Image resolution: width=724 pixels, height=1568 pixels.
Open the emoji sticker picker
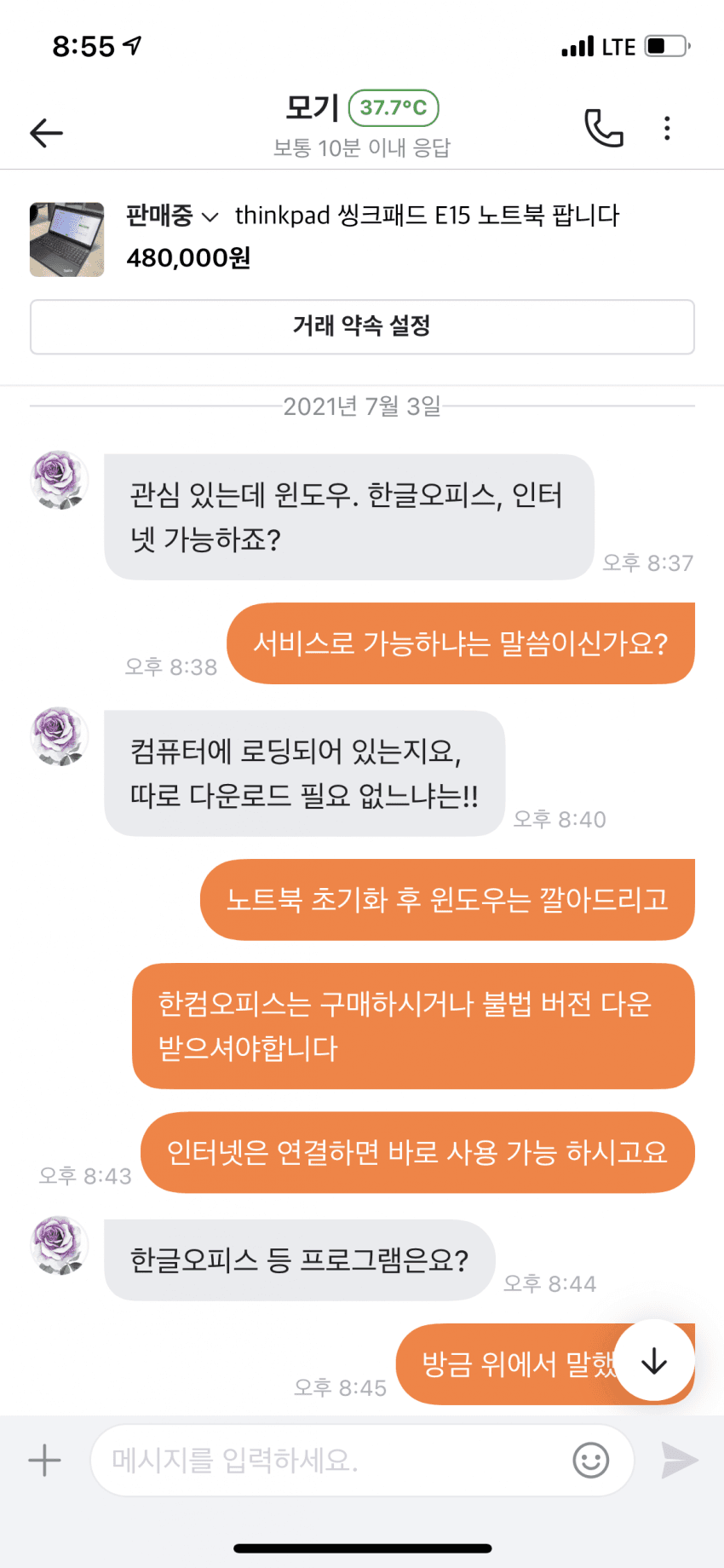tap(590, 1460)
